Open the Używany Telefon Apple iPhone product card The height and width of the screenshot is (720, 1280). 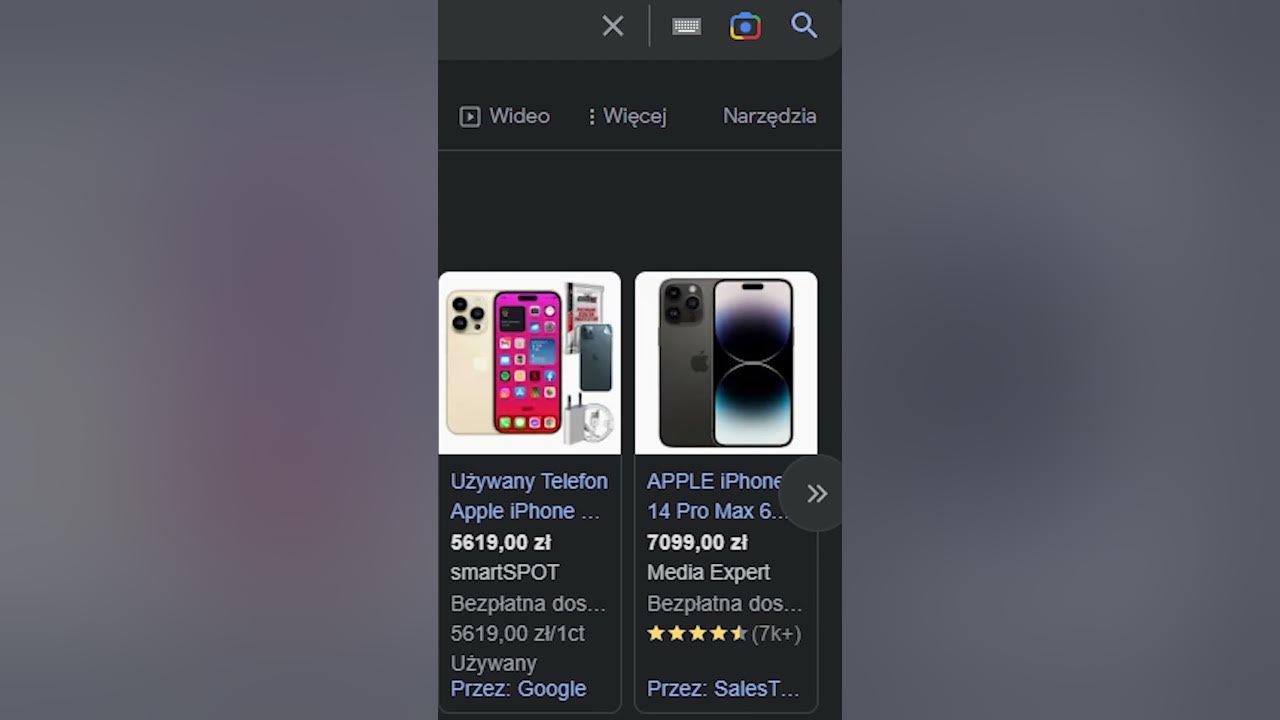(x=528, y=496)
